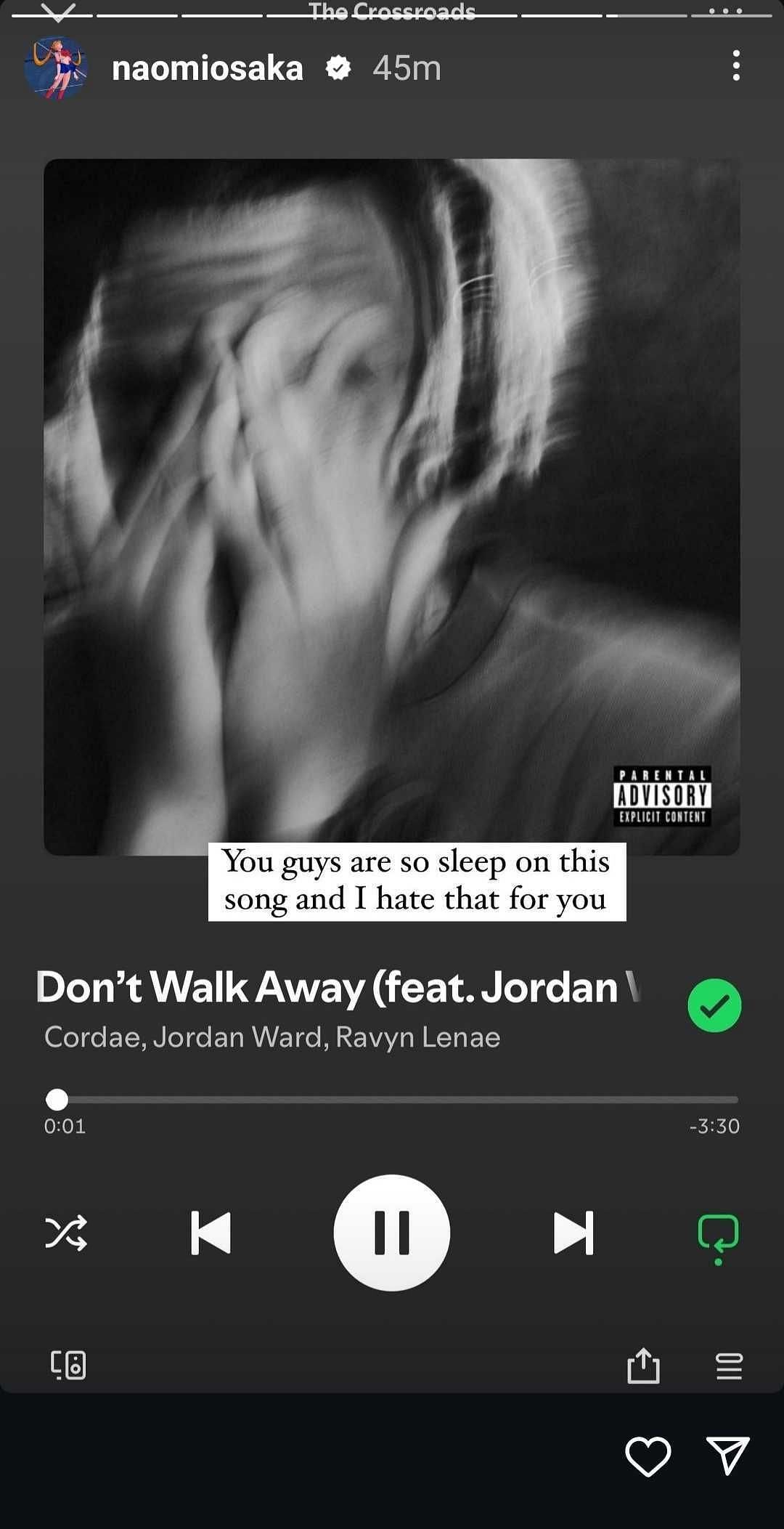
Task: Send this story with the paper plane
Action: pyautogui.click(x=727, y=1454)
